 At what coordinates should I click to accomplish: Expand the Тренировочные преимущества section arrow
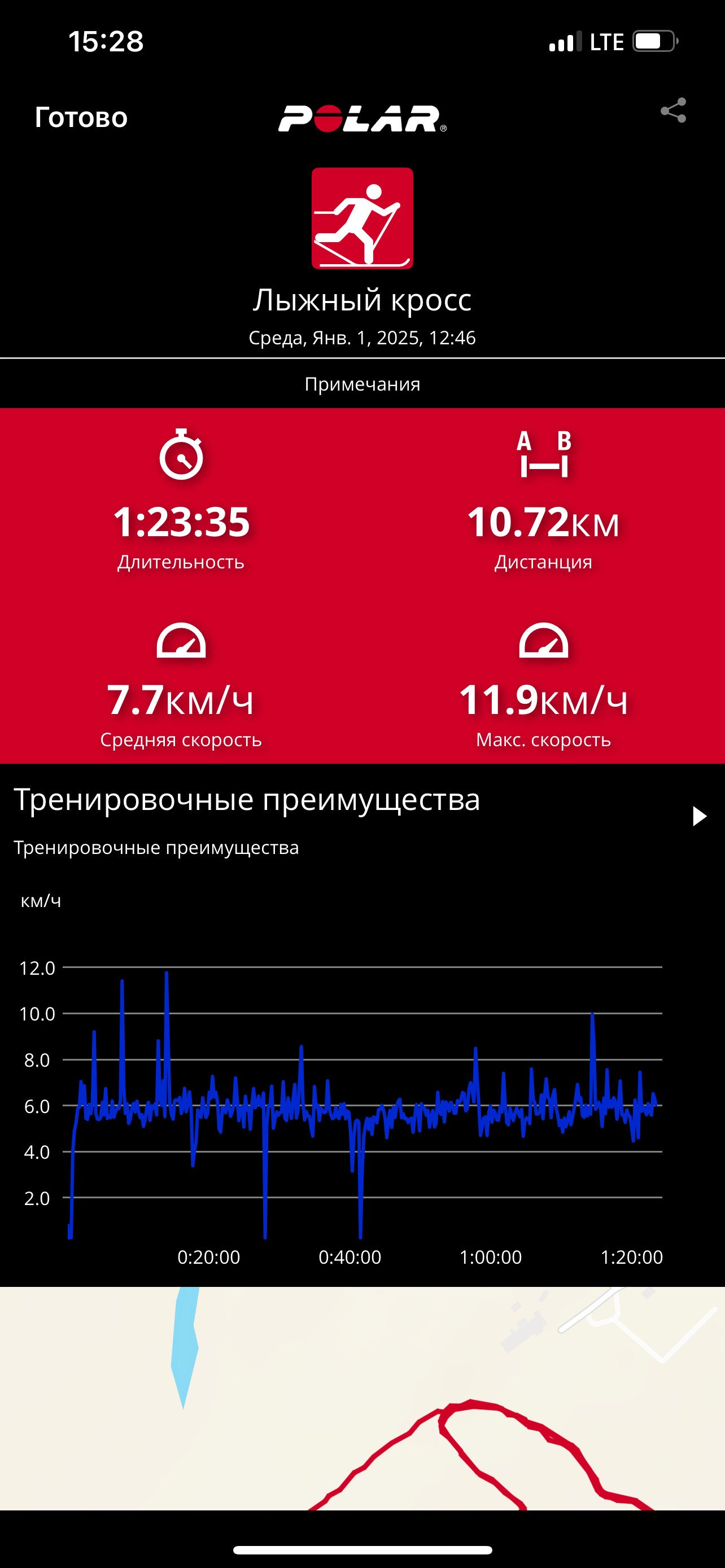click(700, 816)
